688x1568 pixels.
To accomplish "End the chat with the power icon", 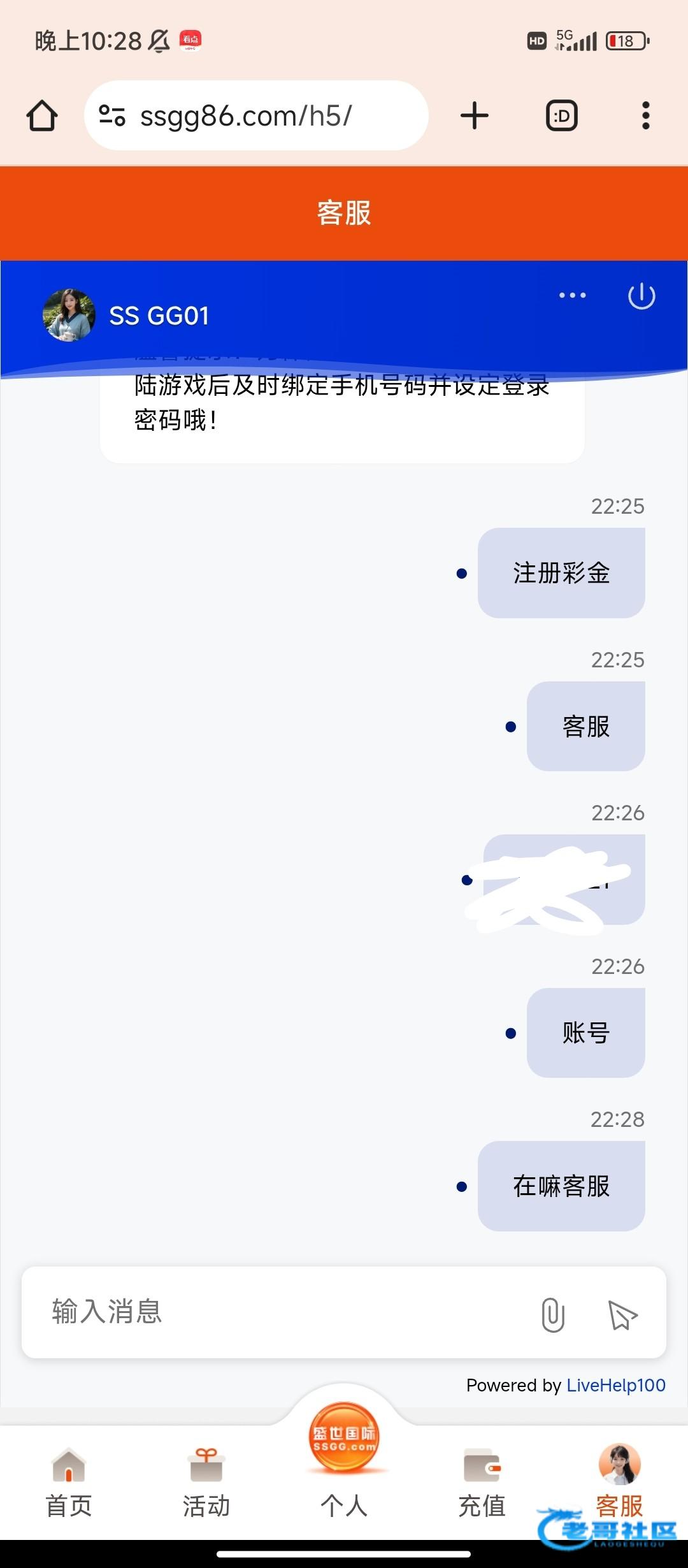I will click(641, 296).
